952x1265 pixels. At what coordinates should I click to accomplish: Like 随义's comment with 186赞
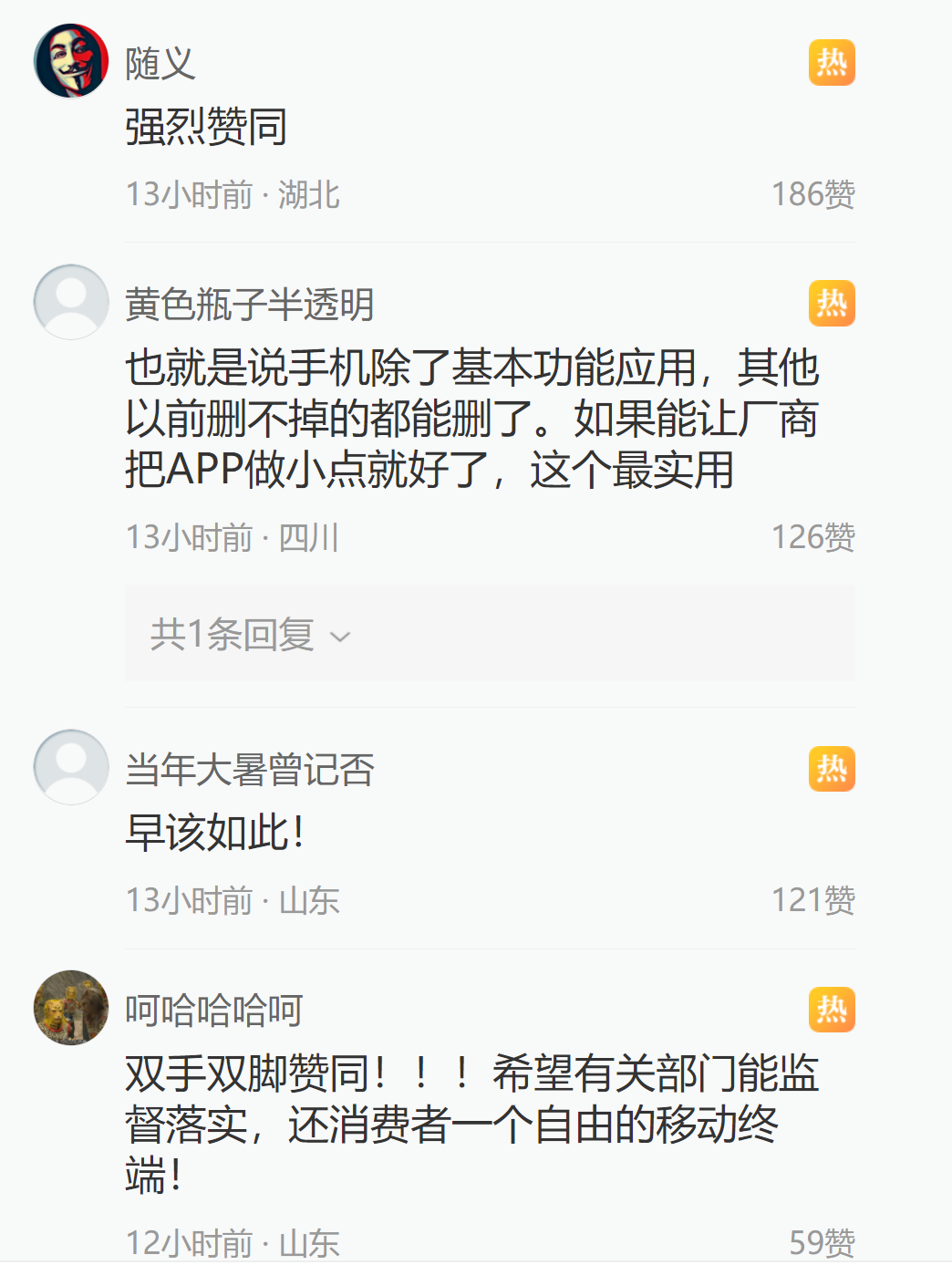click(x=812, y=194)
